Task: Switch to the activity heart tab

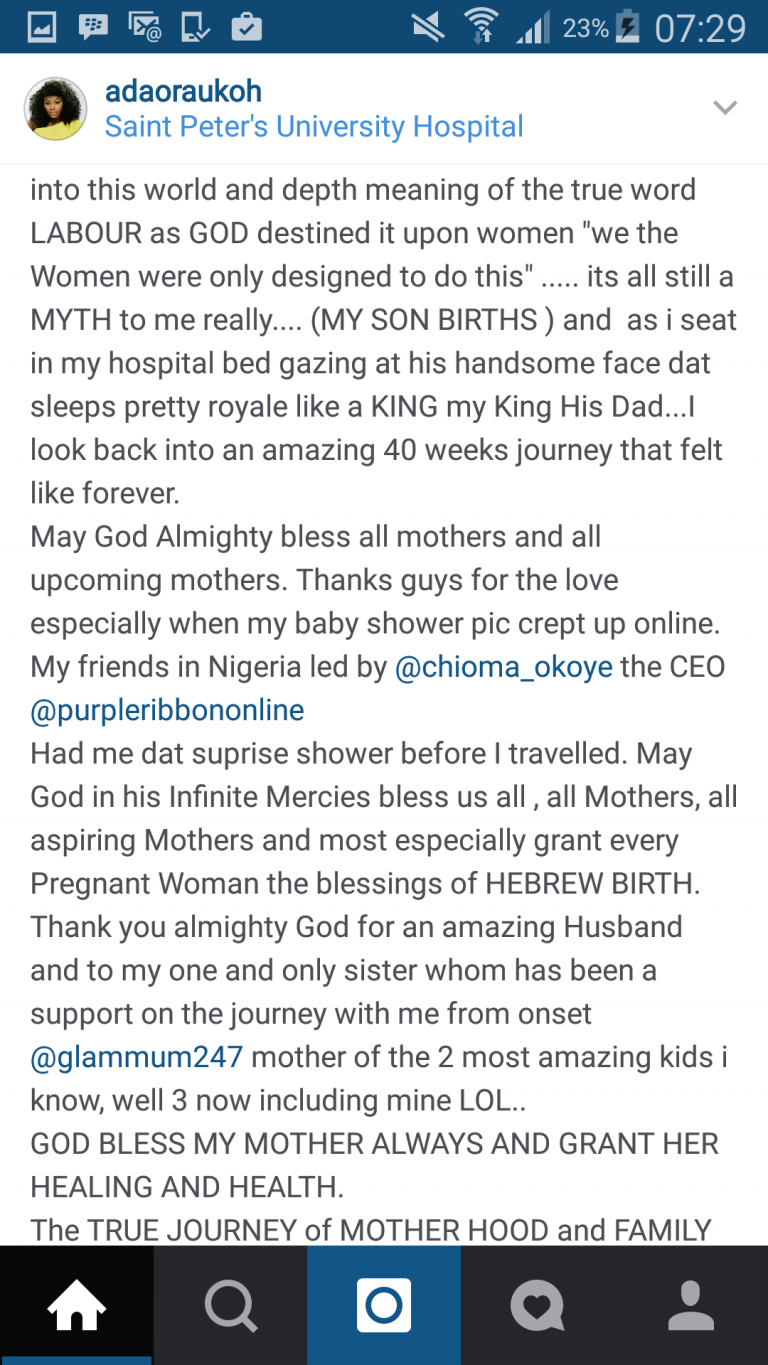Action: click(x=537, y=1305)
